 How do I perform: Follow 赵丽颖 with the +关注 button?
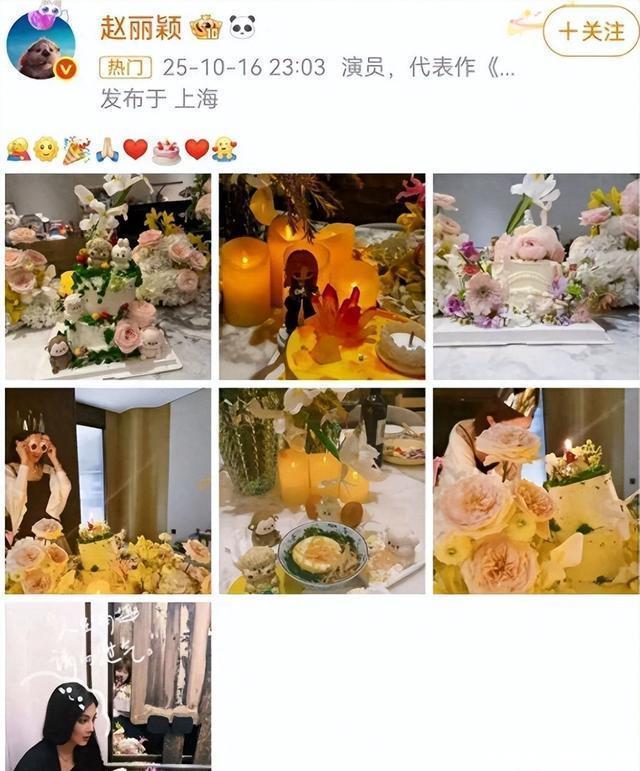pyautogui.click(x=591, y=32)
